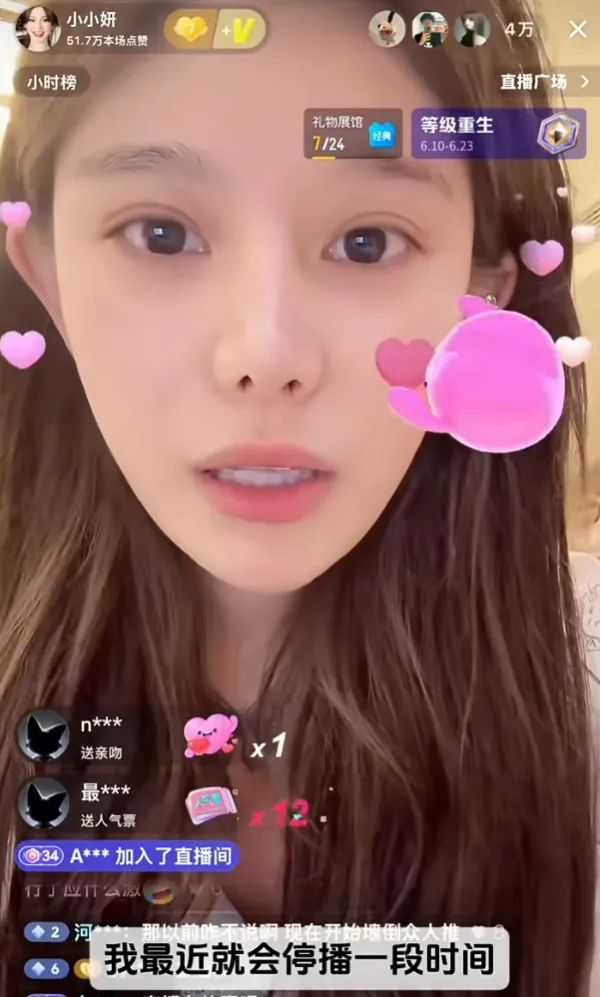Open n*** gift sender's avatar
Viewport: 600px width, 997px height.
tap(43, 736)
